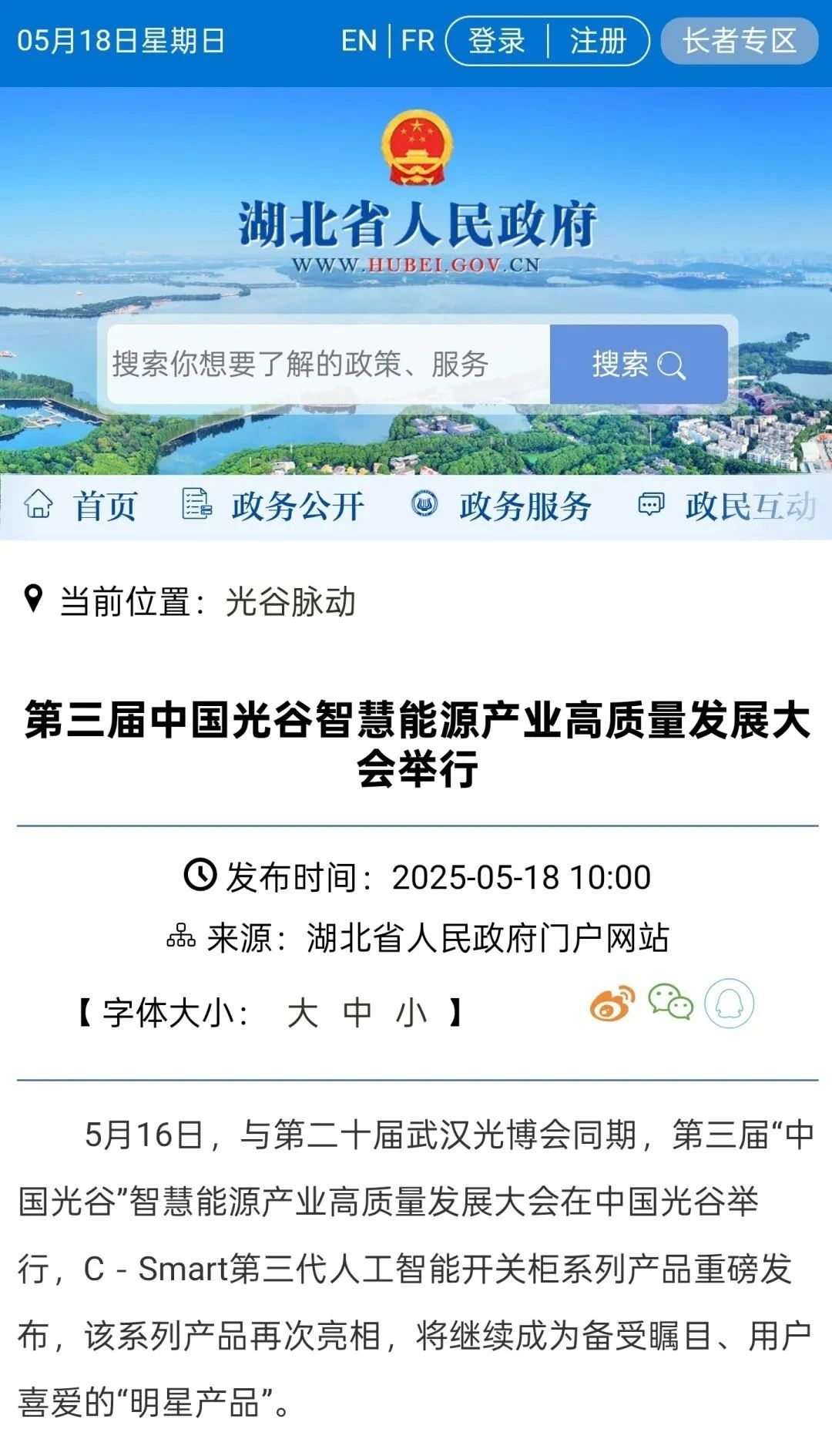Screen dimensions: 832x1456
Task: Tap the blue 搜索 search button
Action: coord(638,364)
